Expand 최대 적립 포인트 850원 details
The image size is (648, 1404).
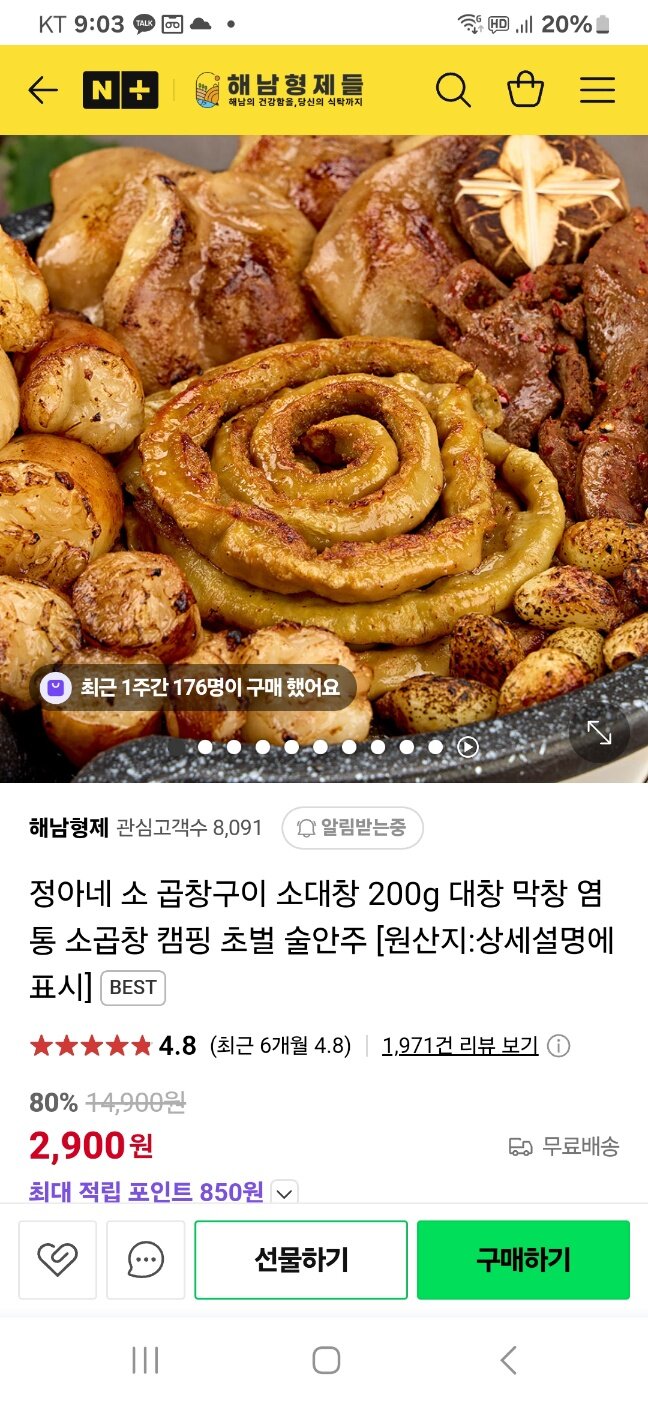pyautogui.click(x=285, y=1193)
